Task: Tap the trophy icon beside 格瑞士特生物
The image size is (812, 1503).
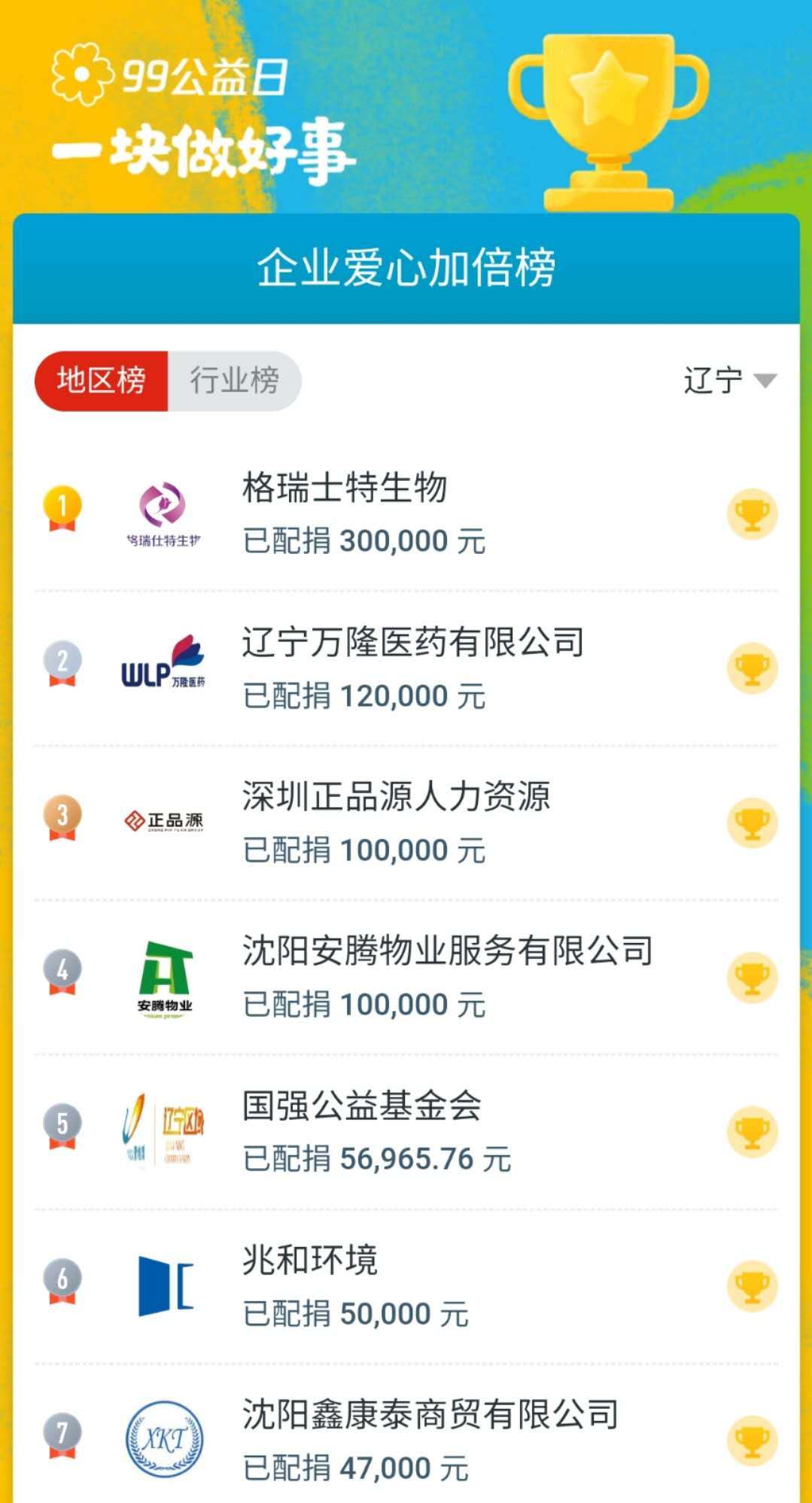Action: (x=752, y=514)
